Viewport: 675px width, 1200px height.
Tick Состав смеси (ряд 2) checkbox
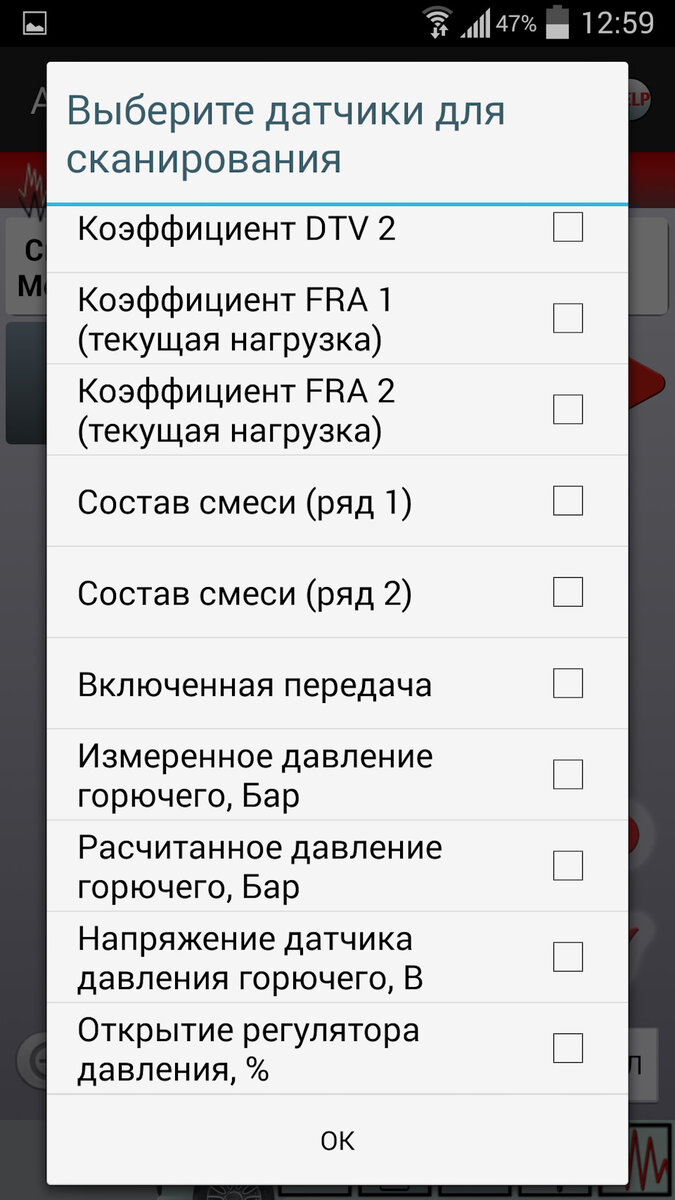(568, 592)
